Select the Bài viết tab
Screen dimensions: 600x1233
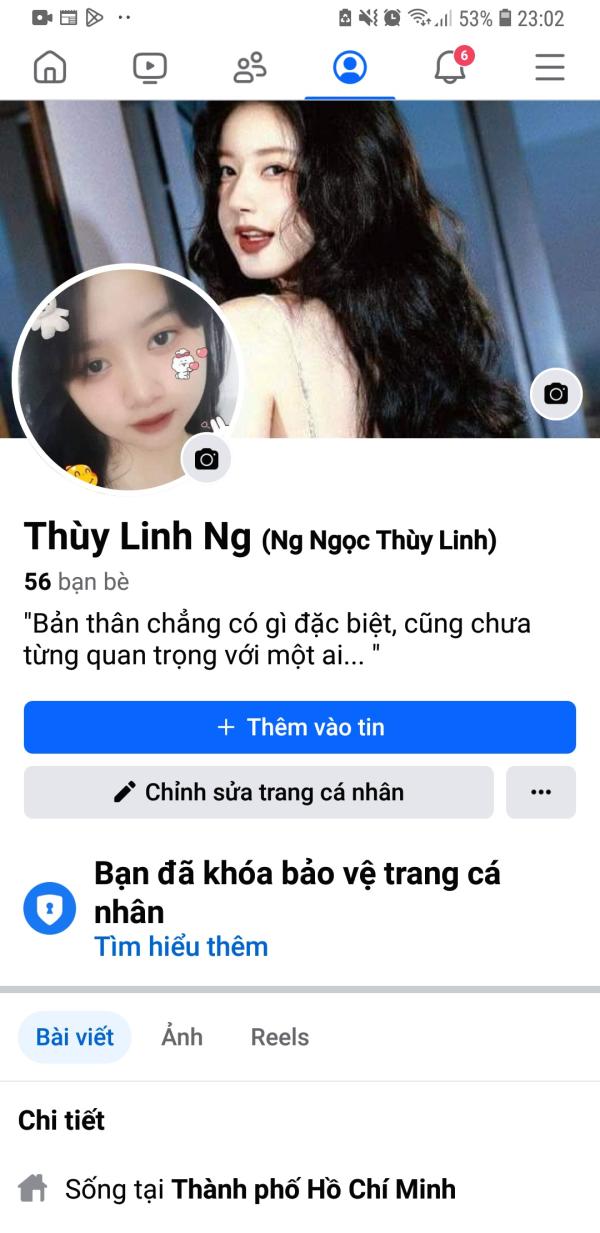(x=75, y=1037)
